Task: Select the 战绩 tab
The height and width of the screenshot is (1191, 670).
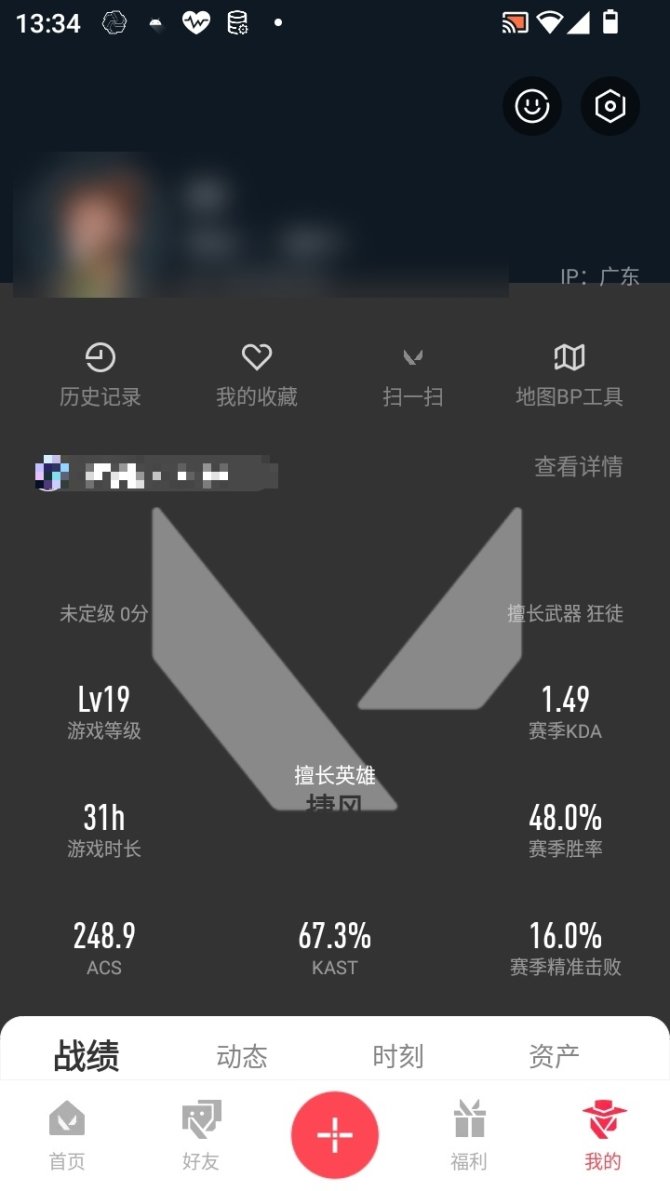Action: [86, 1056]
